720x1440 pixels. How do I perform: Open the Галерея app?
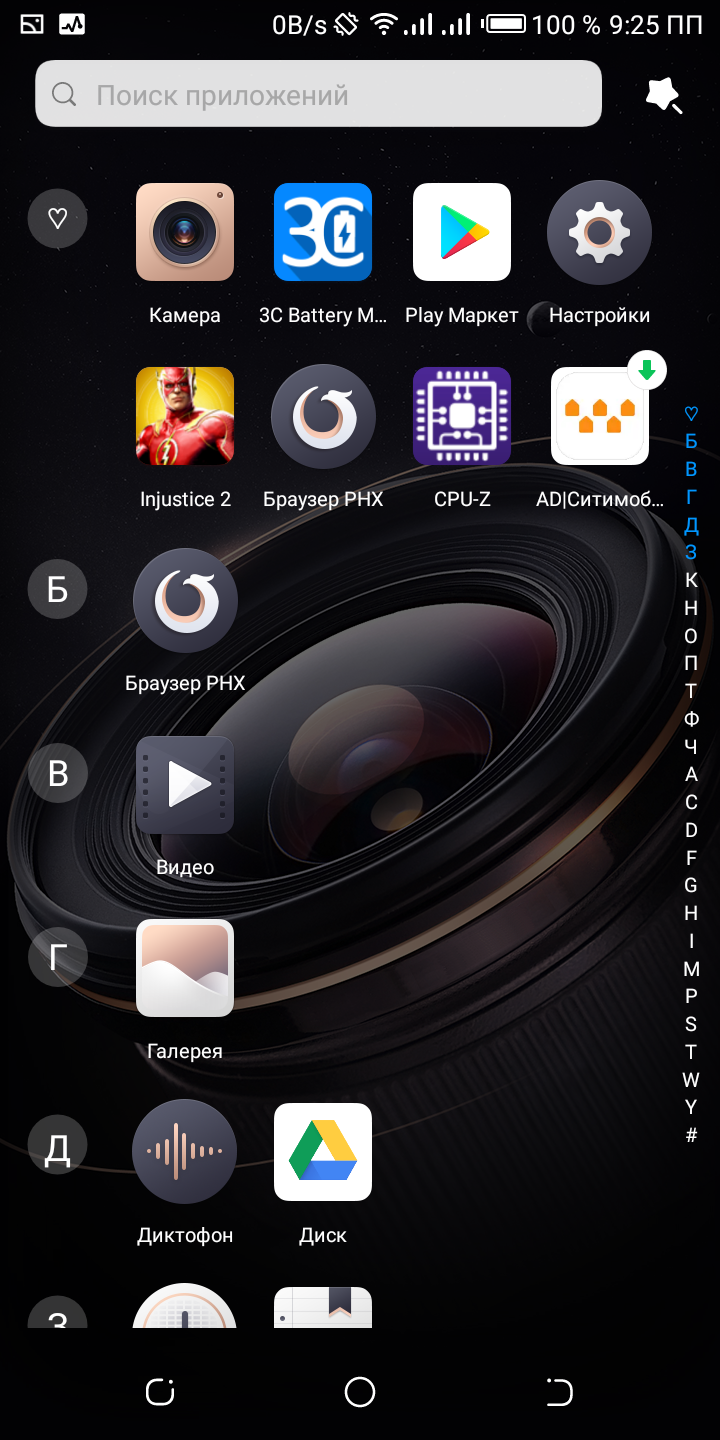[x=185, y=968]
